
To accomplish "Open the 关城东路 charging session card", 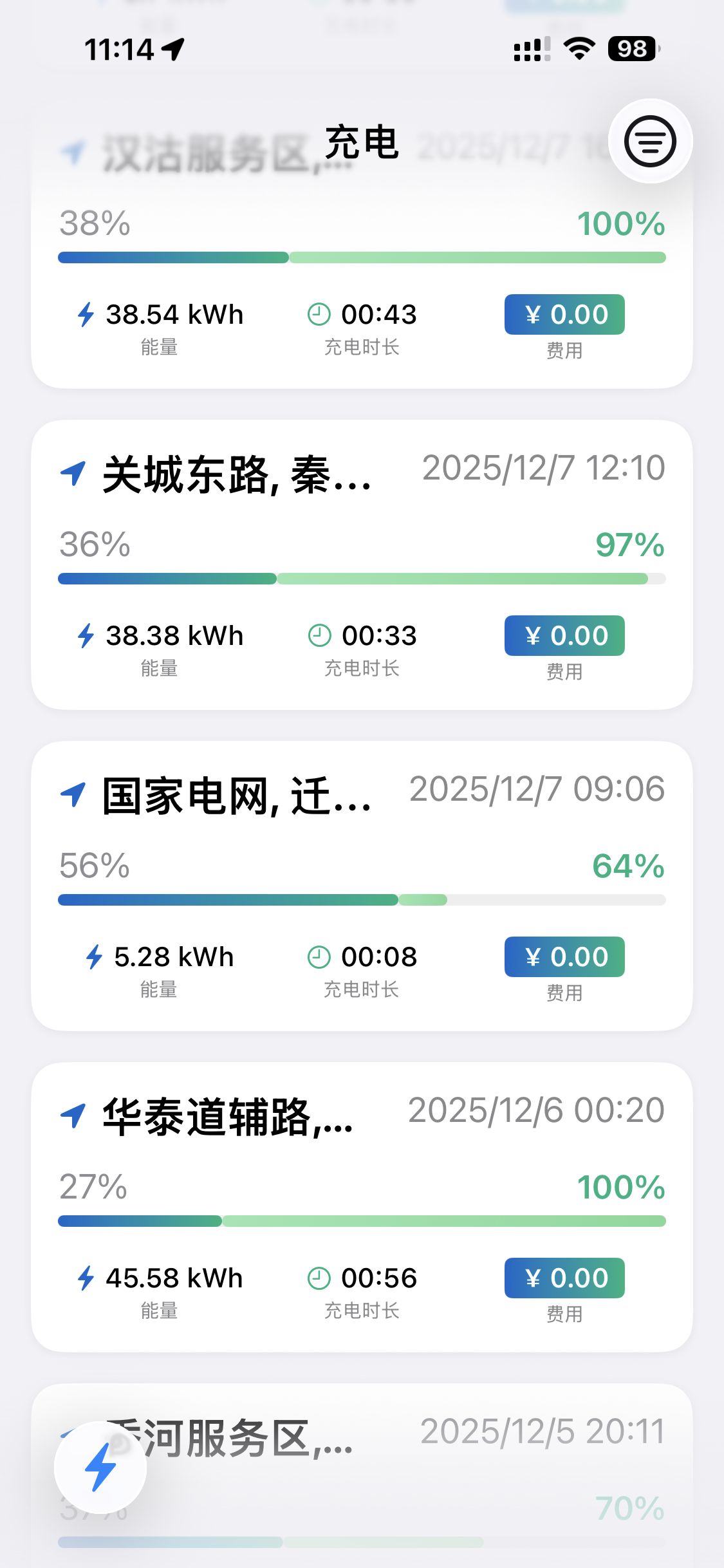I will point(362,565).
